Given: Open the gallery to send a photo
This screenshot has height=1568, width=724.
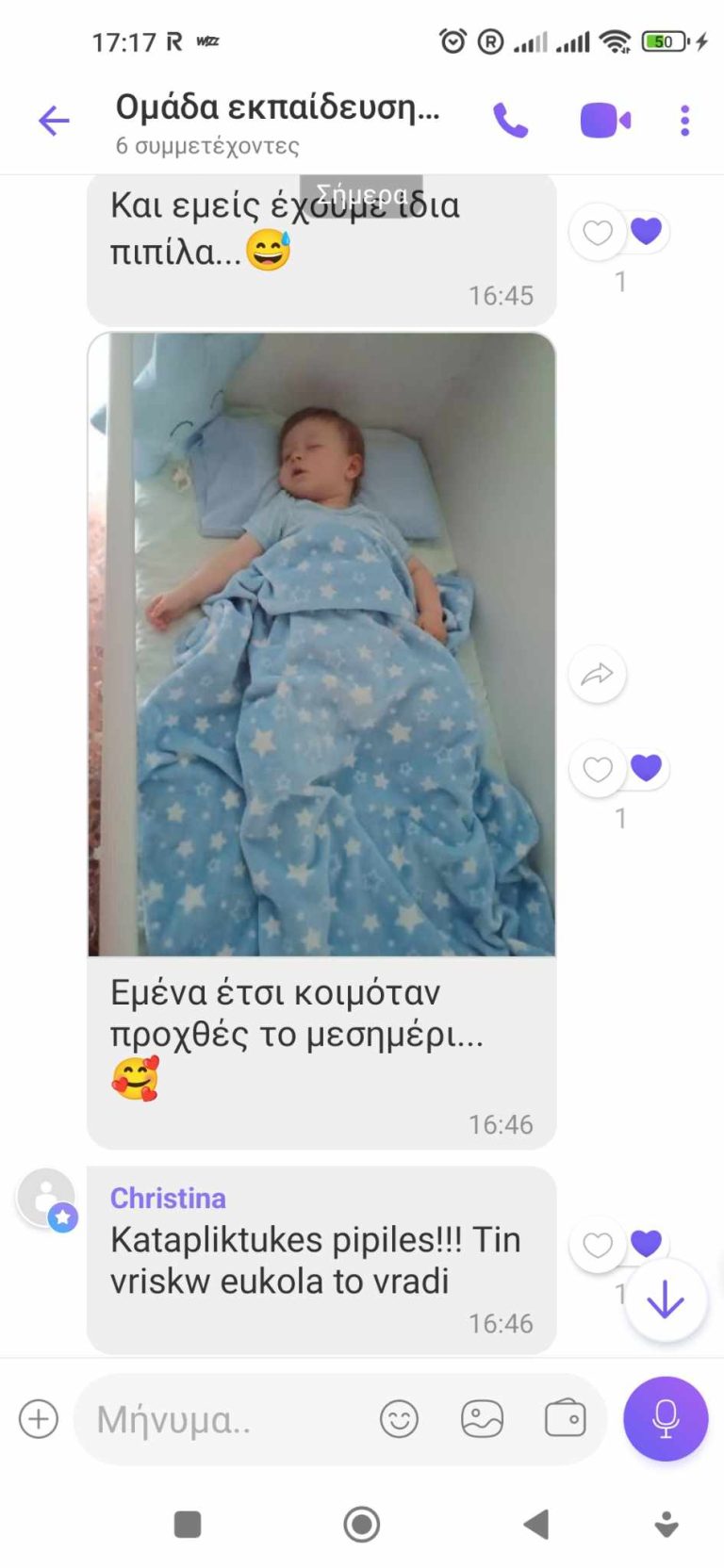Looking at the screenshot, I should click(x=482, y=1419).
